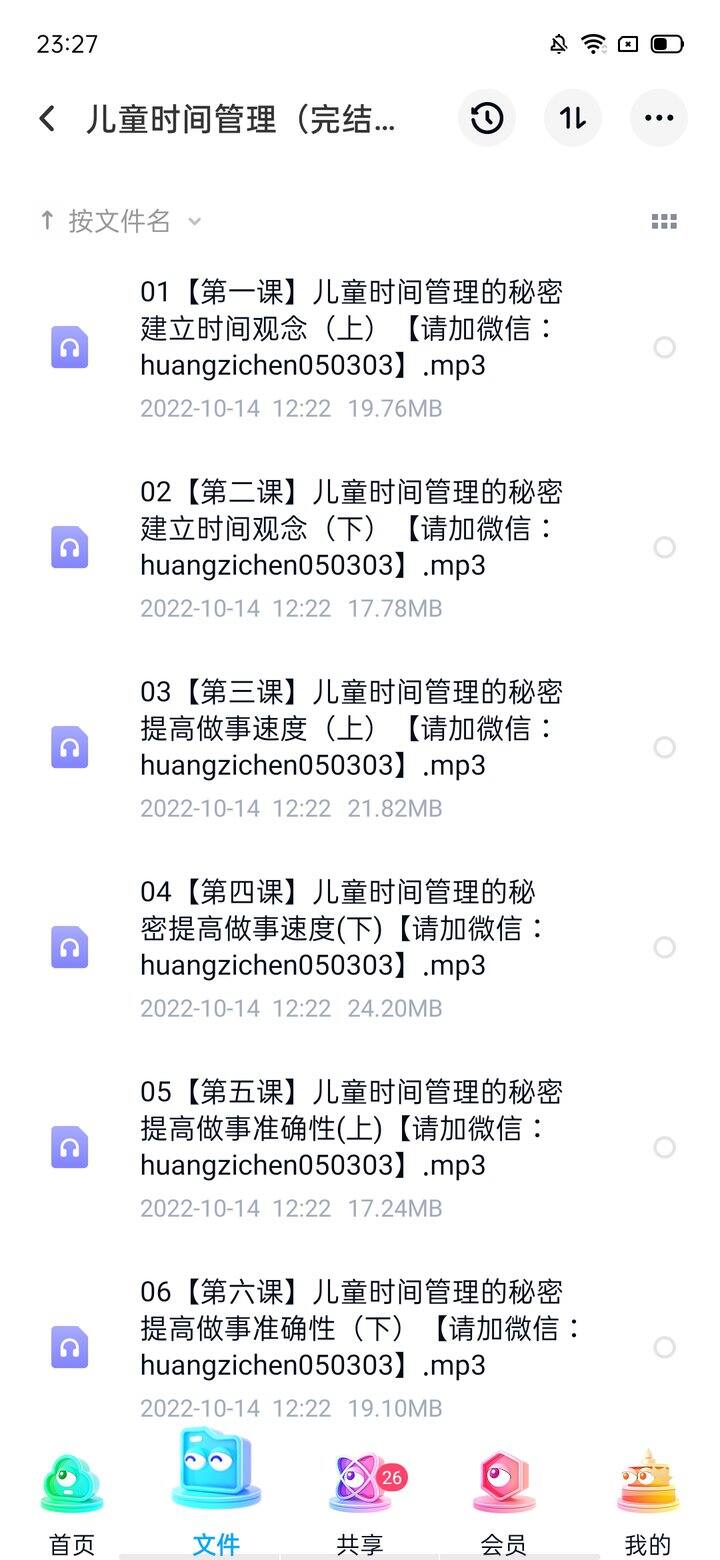Go back using the back arrow
The width and height of the screenshot is (720, 1560).
[x=47, y=119]
